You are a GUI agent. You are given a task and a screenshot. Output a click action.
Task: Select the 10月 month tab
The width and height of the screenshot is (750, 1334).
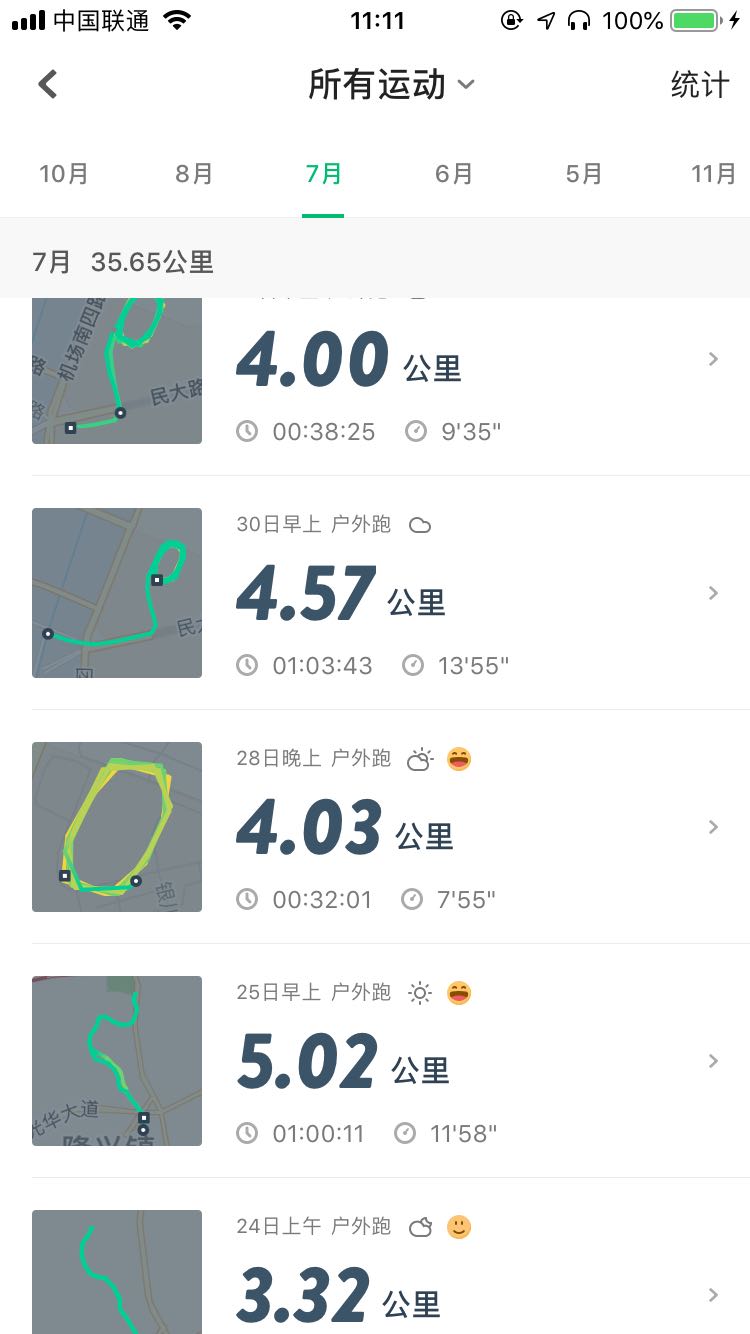(64, 173)
